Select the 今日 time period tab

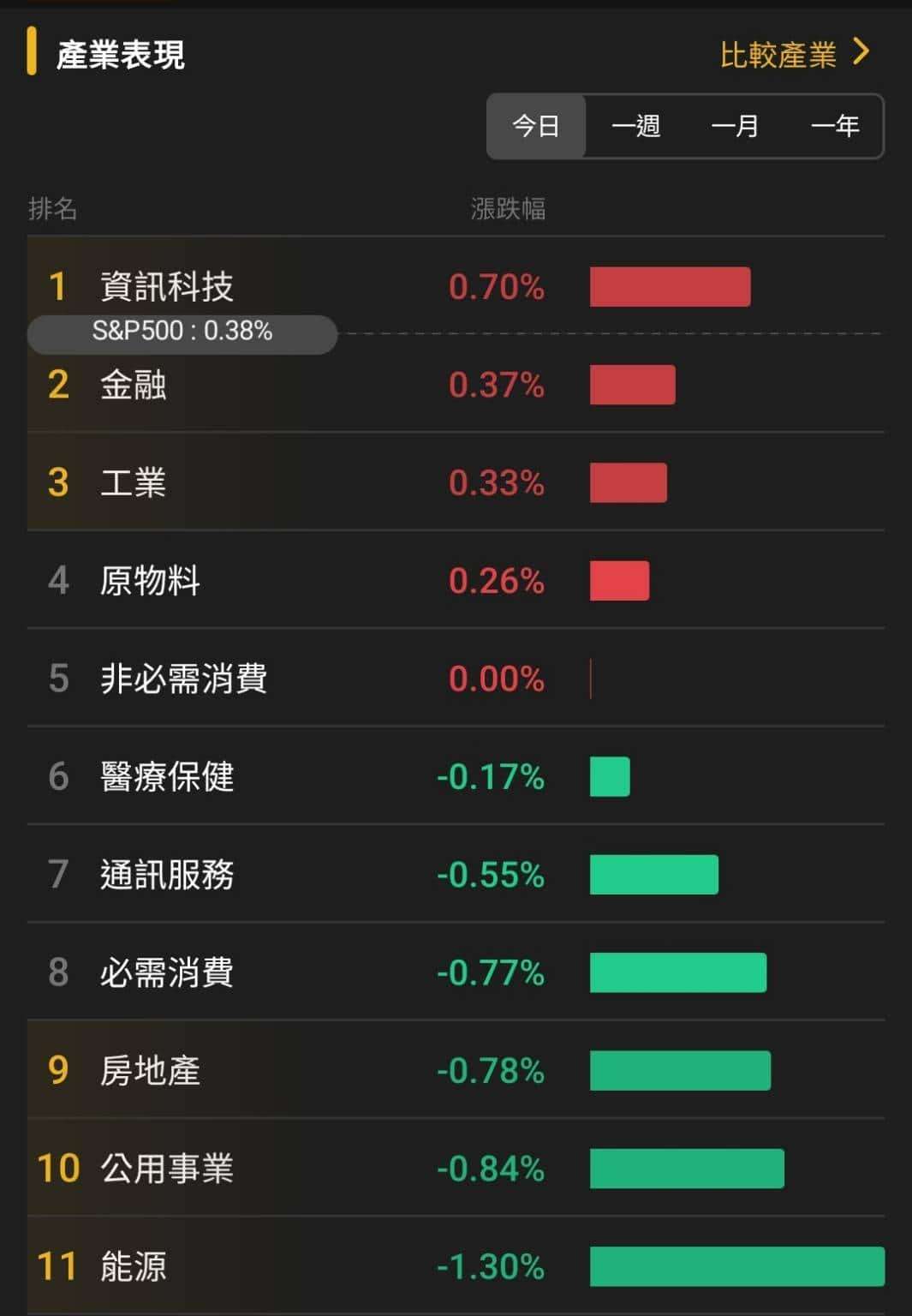pos(534,126)
